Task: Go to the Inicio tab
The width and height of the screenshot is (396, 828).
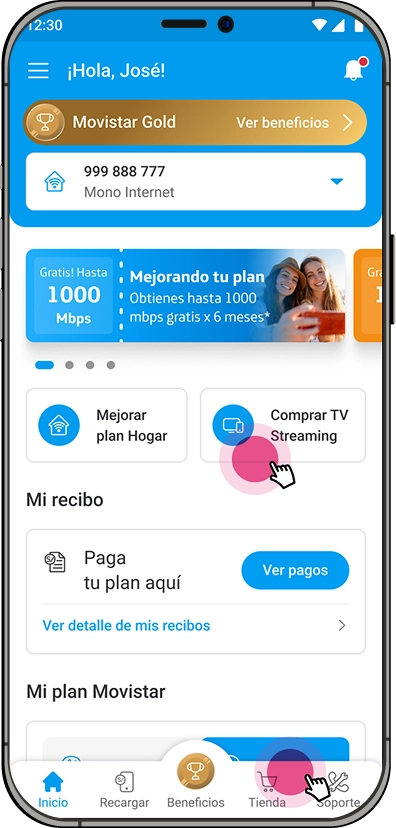Action: click(x=53, y=789)
